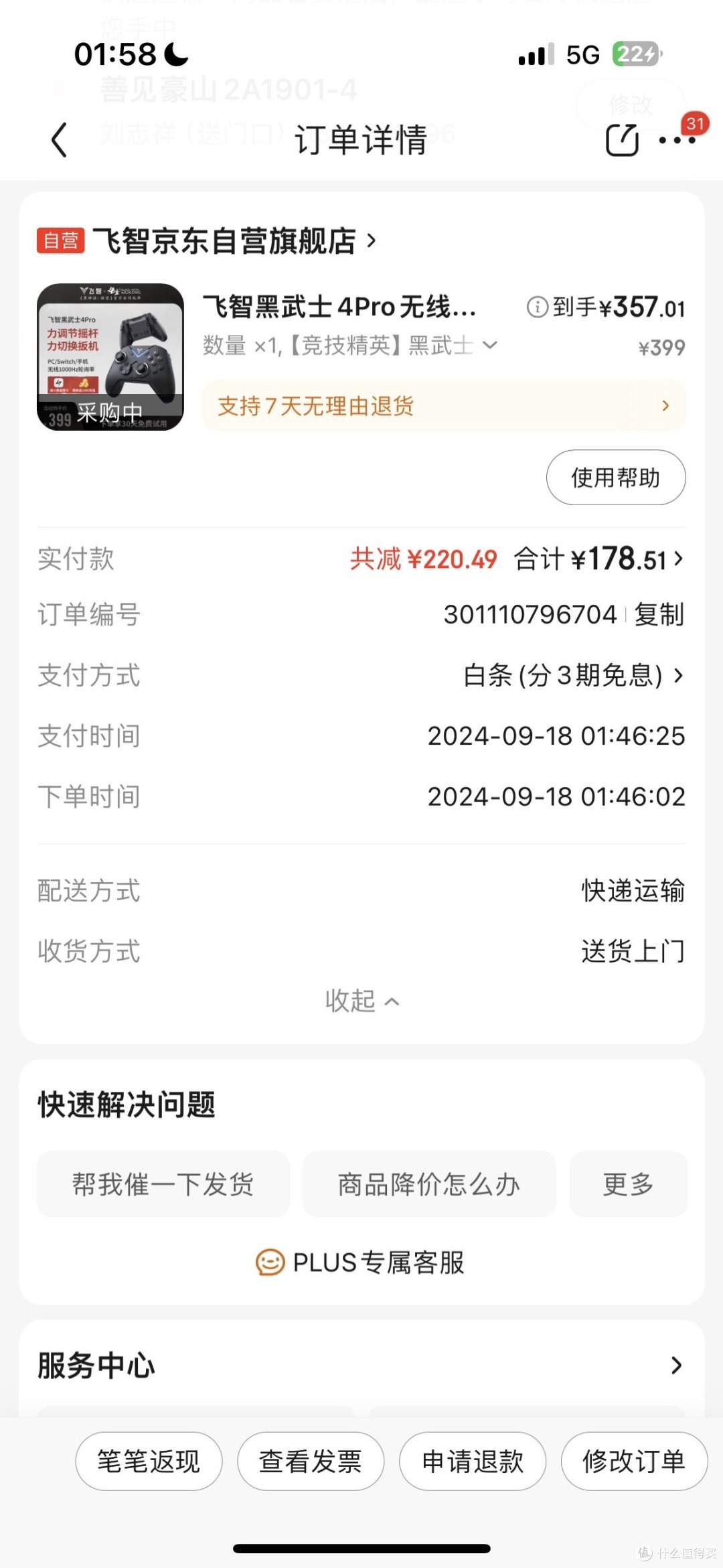This screenshot has width=723, height=1568.
Task: Tap the back arrow to leave order details
Action: [x=59, y=141]
